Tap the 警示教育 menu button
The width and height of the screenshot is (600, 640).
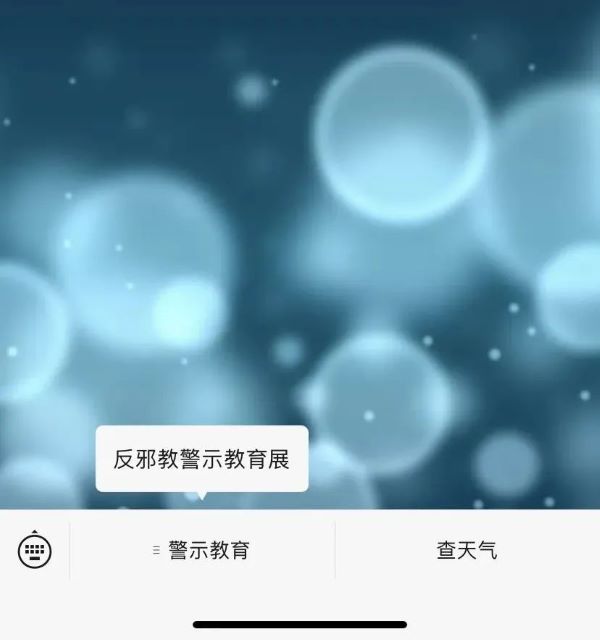click(x=202, y=550)
